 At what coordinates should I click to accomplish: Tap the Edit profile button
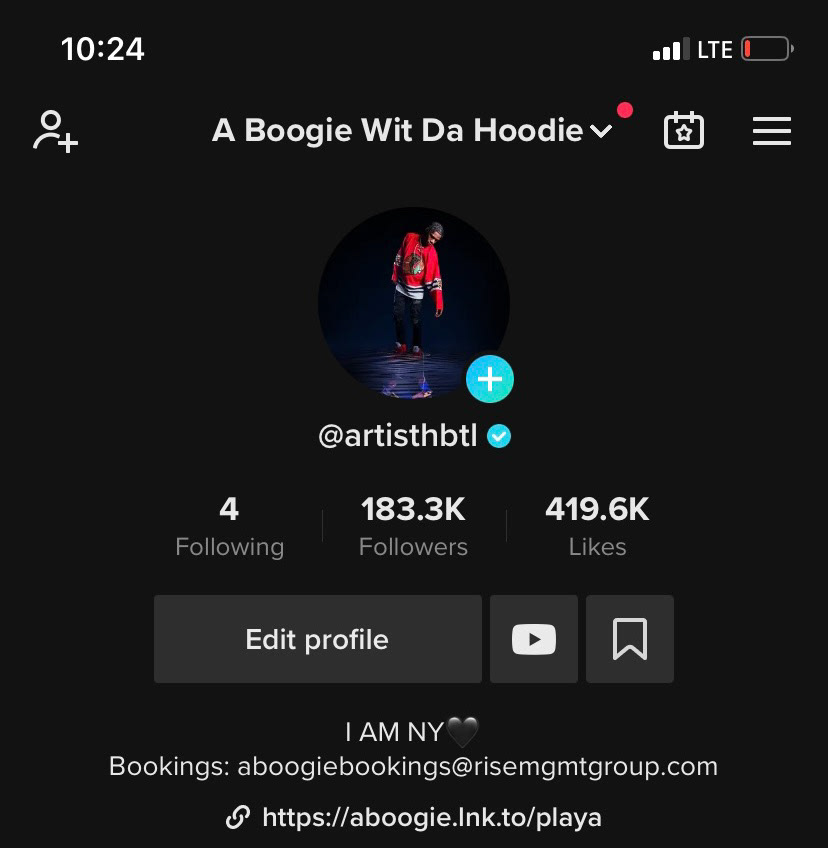click(317, 639)
